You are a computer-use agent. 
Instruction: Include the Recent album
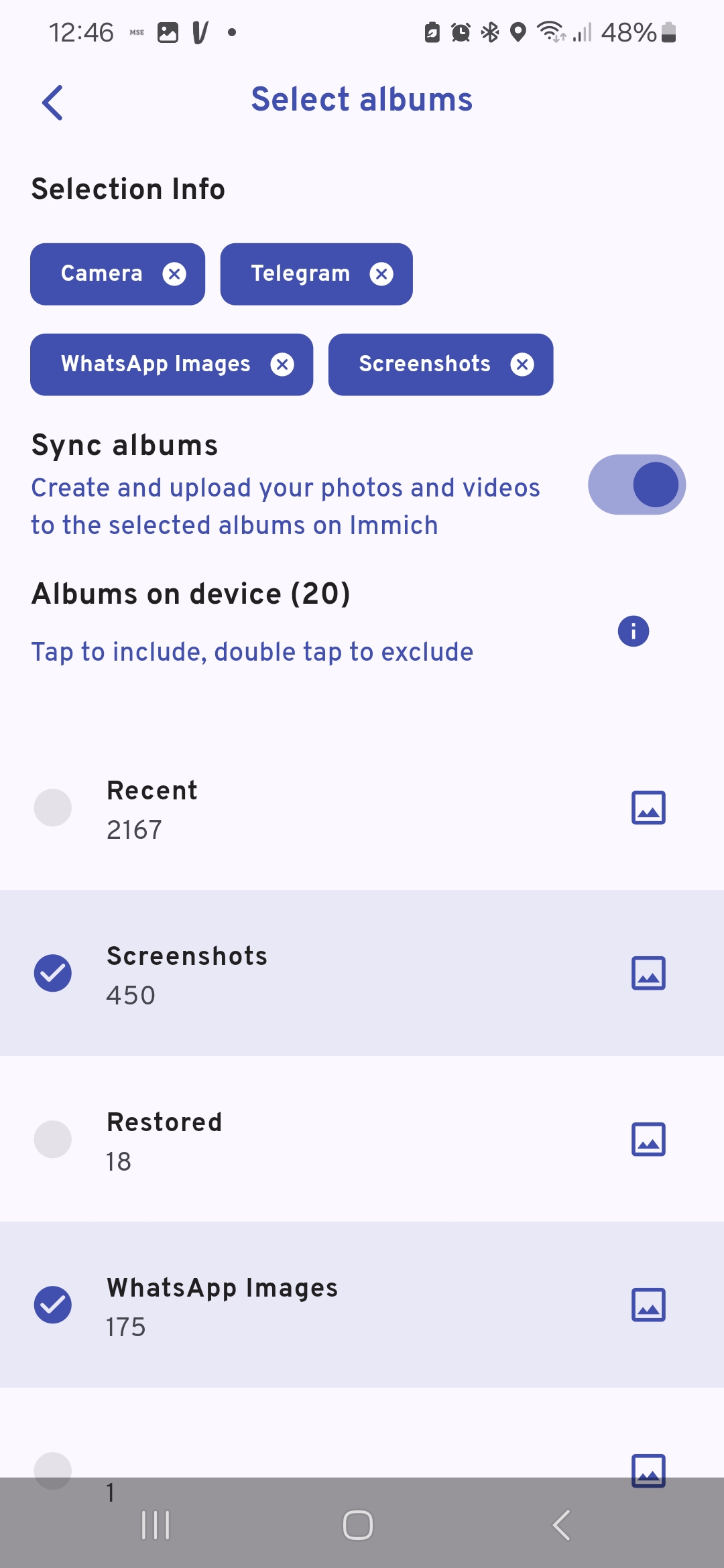click(362, 807)
